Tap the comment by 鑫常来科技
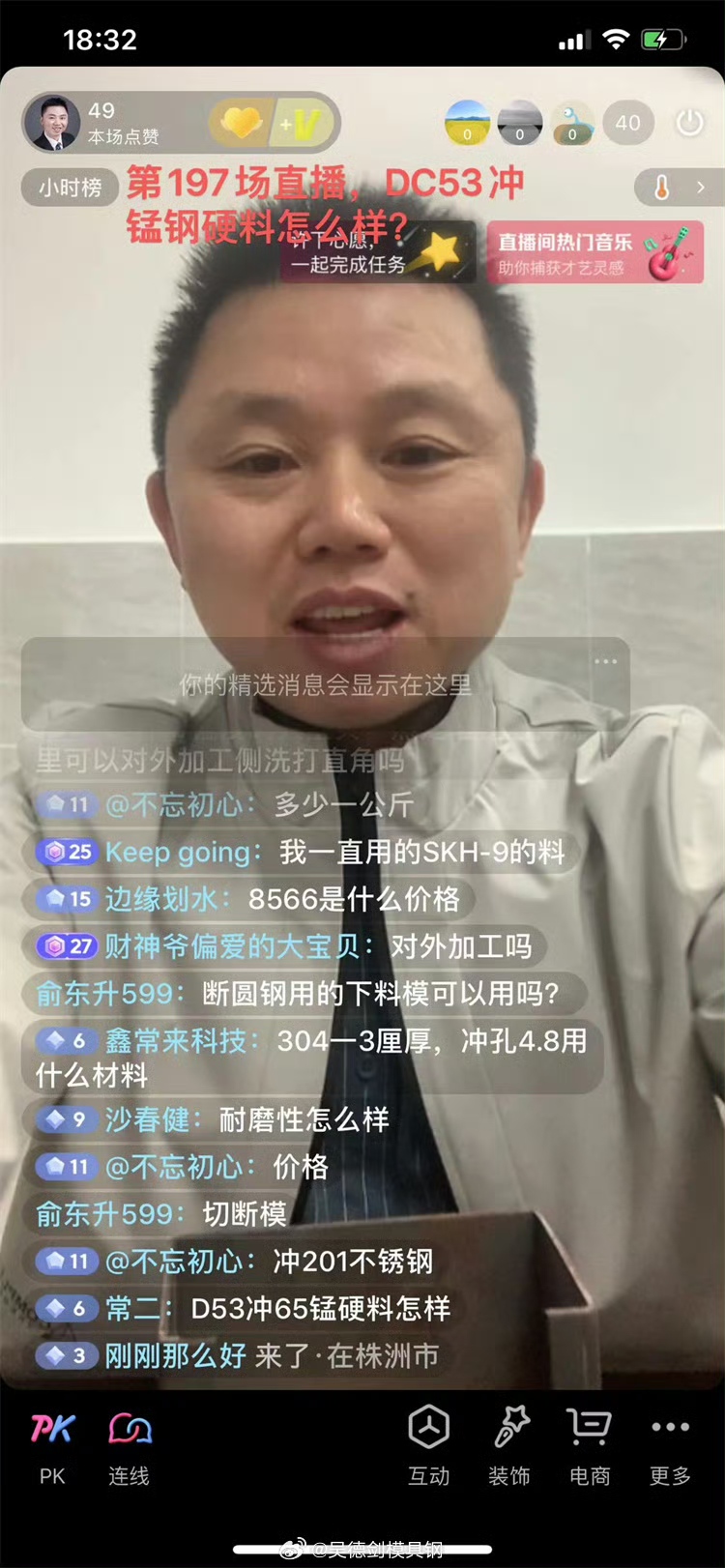Screen dimensions: 725x1568 309,1057
